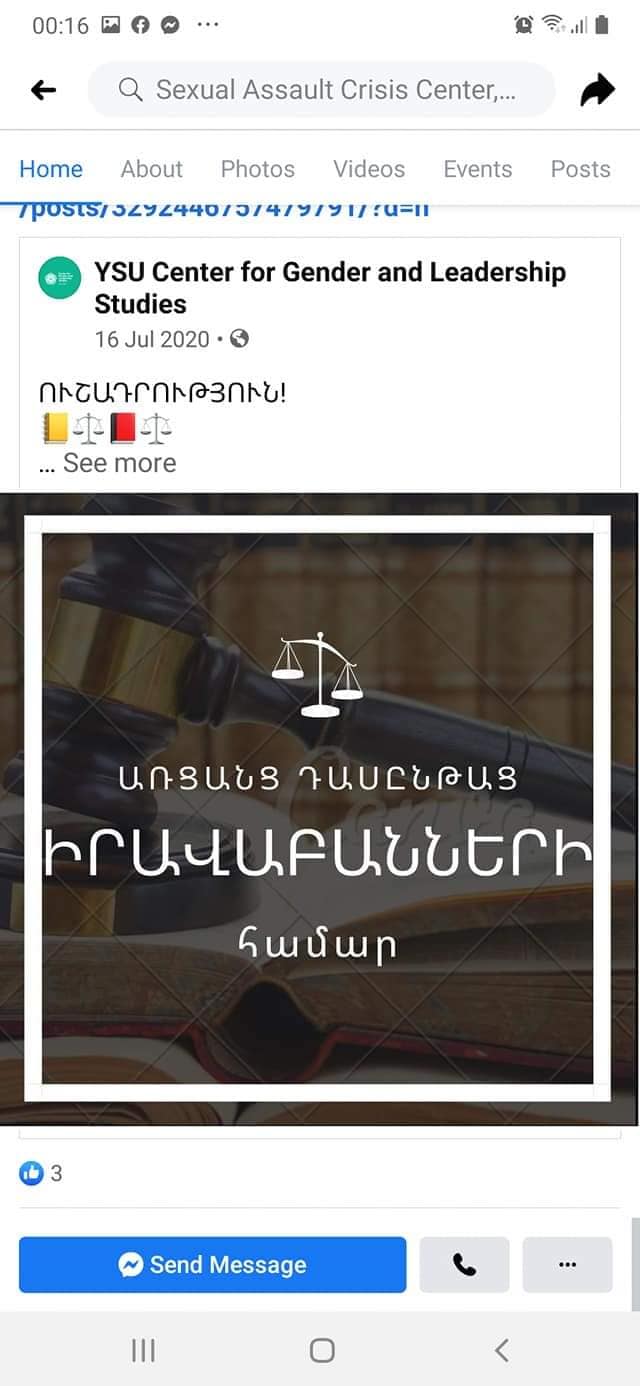Open the Videos tab
This screenshot has height=1386, width=640.
(369, 169)
